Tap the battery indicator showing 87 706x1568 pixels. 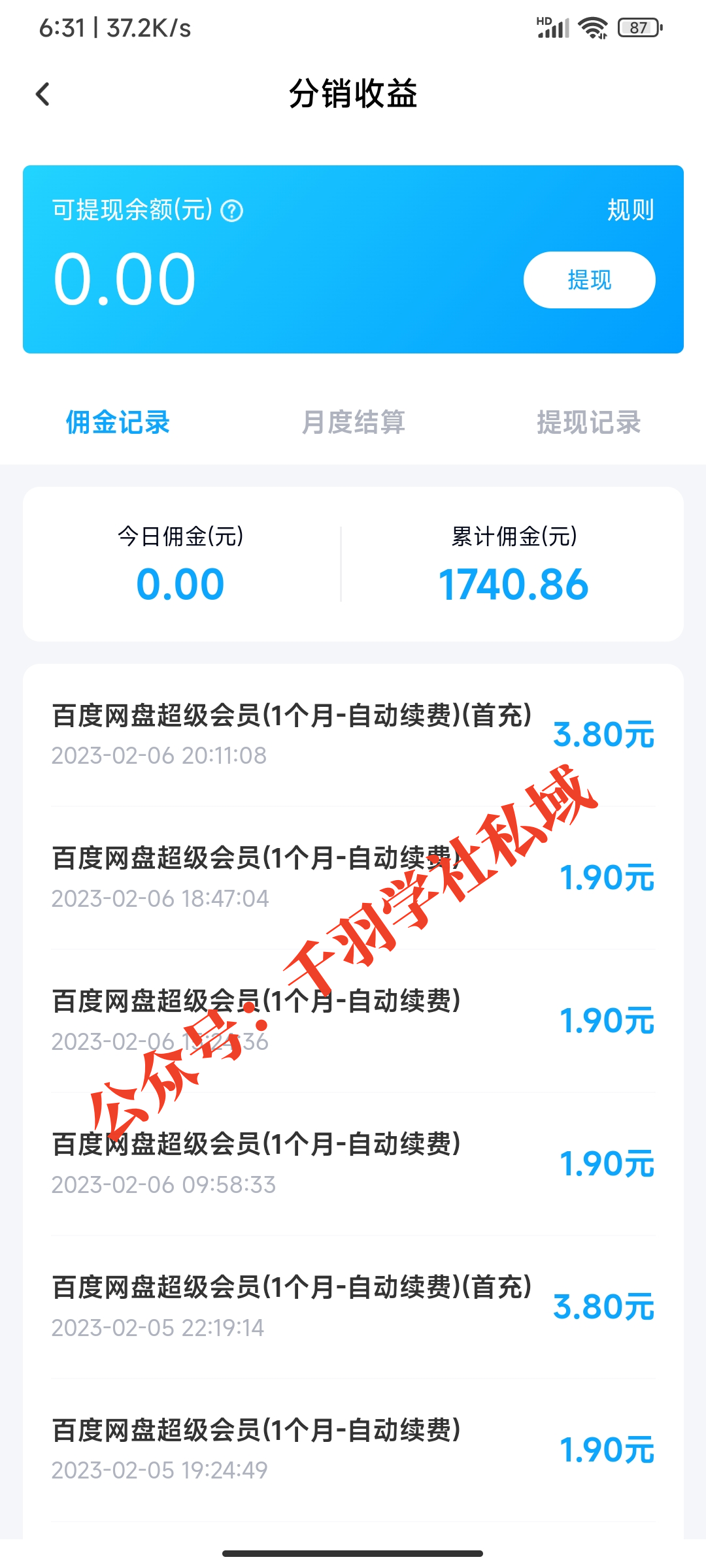coord(637,27)
